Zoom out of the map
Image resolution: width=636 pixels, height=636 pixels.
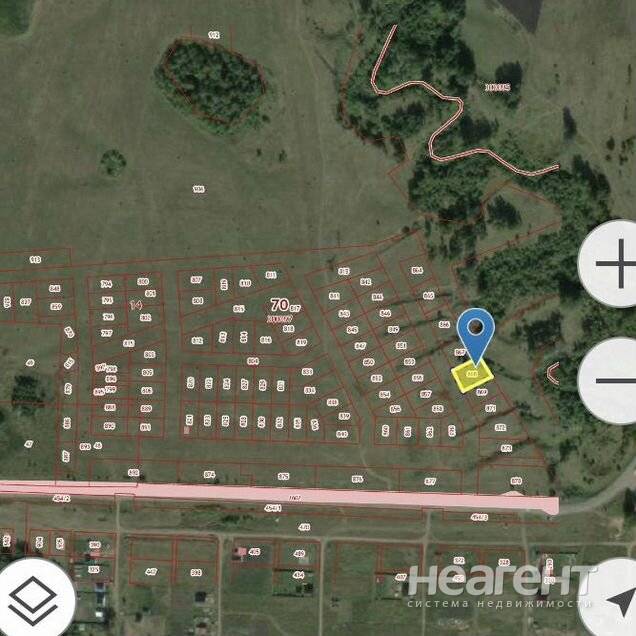(610, 381)
